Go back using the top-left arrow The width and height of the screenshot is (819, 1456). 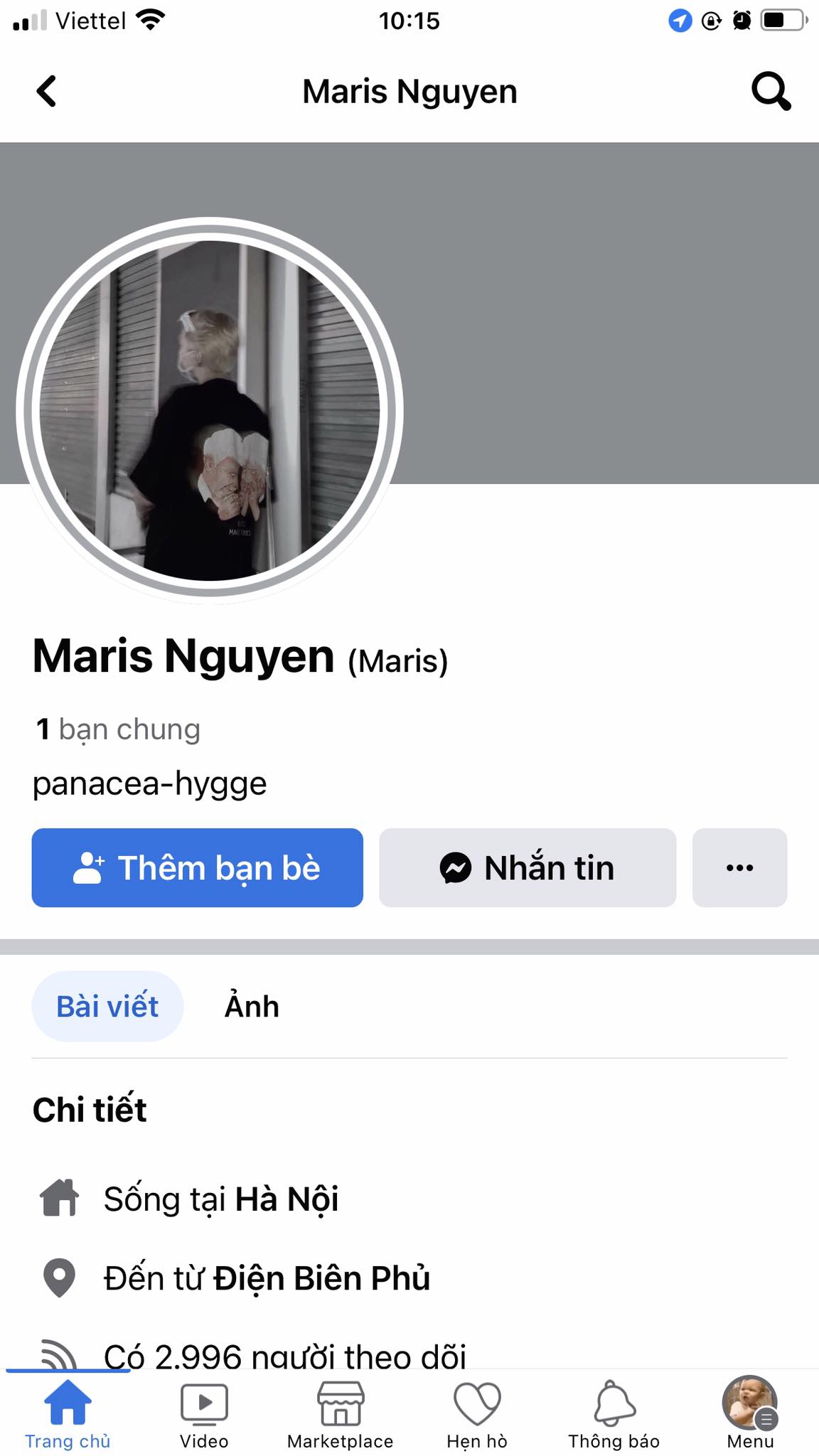[46, 91]
